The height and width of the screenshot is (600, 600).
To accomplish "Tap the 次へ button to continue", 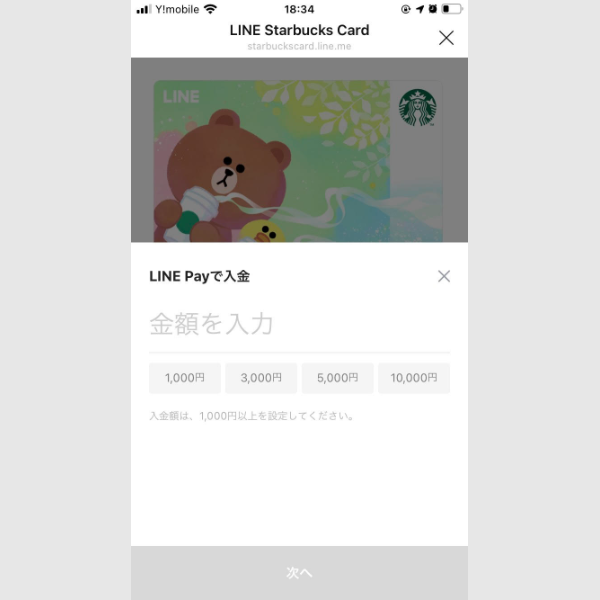I will point(299,573).
